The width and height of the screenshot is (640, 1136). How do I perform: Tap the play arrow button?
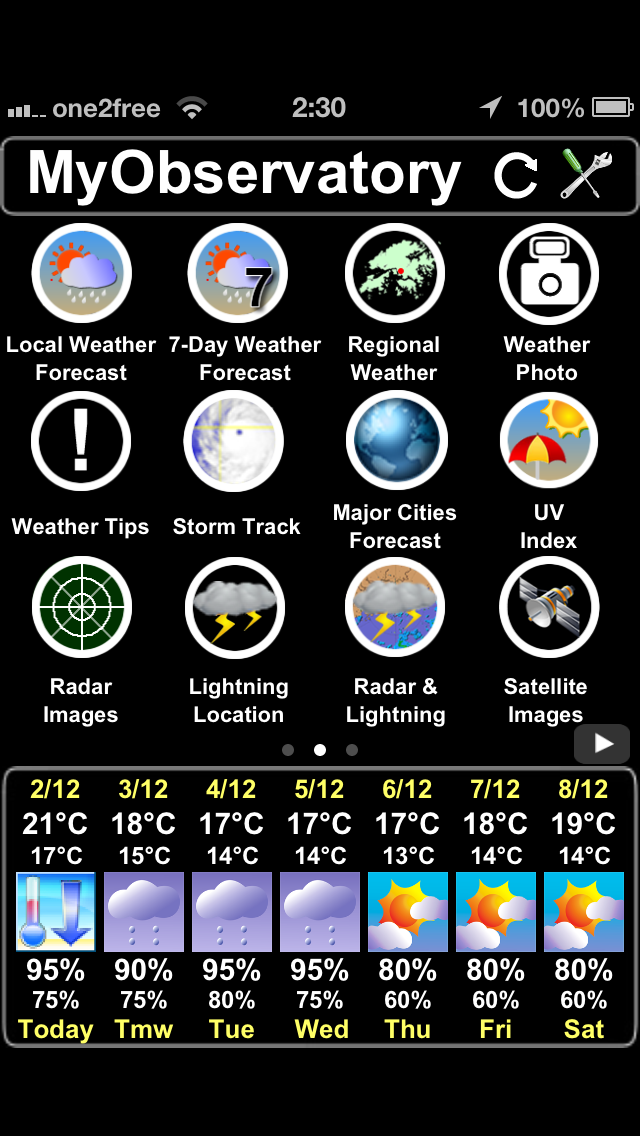click(602, 743)
